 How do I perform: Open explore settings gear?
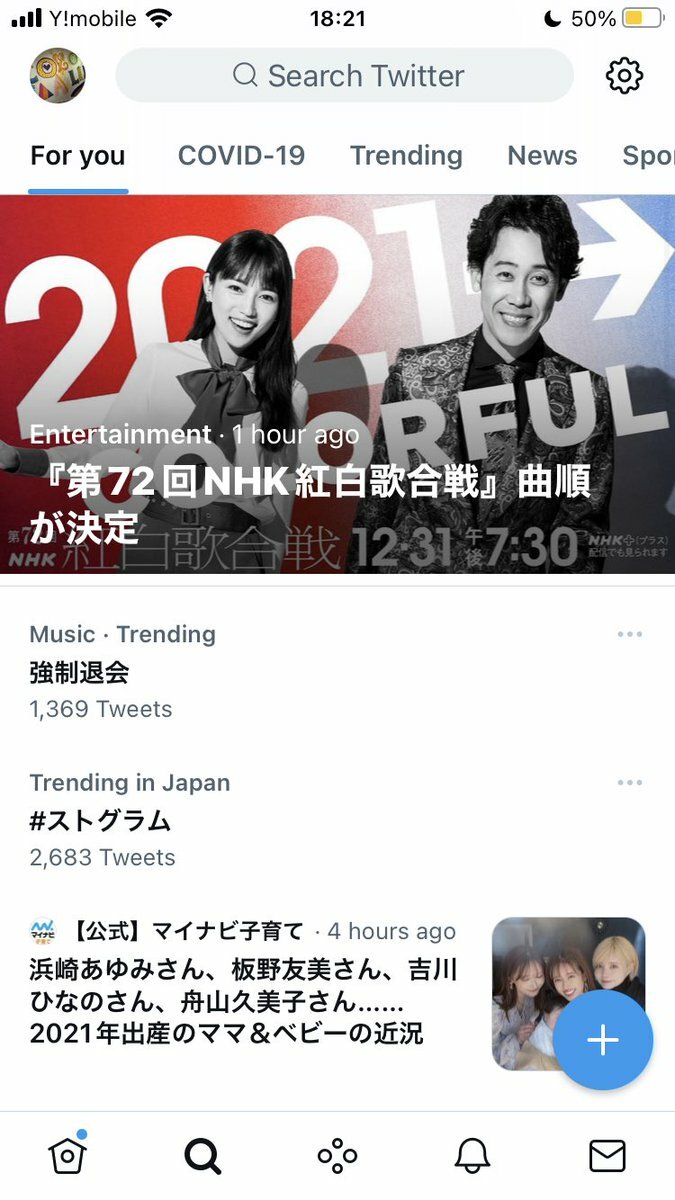(625, 76)
